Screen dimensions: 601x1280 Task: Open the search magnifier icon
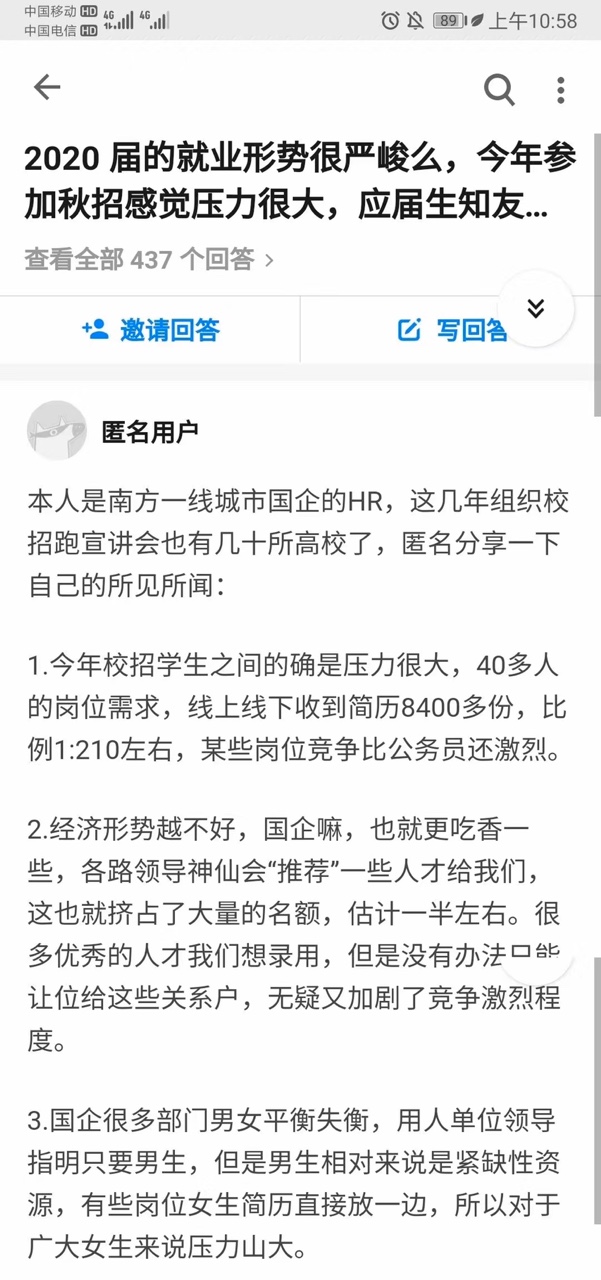point(499,89)
